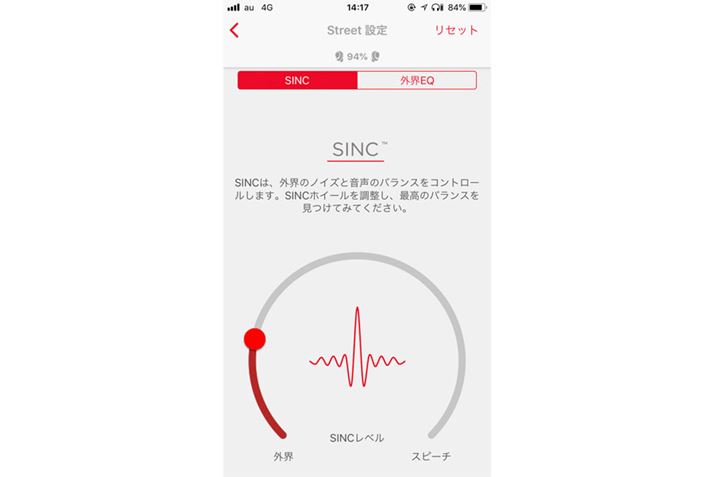Go back using the red arrow
The width and height of the screenshot is (715, 477).
[x=235, y=30]
